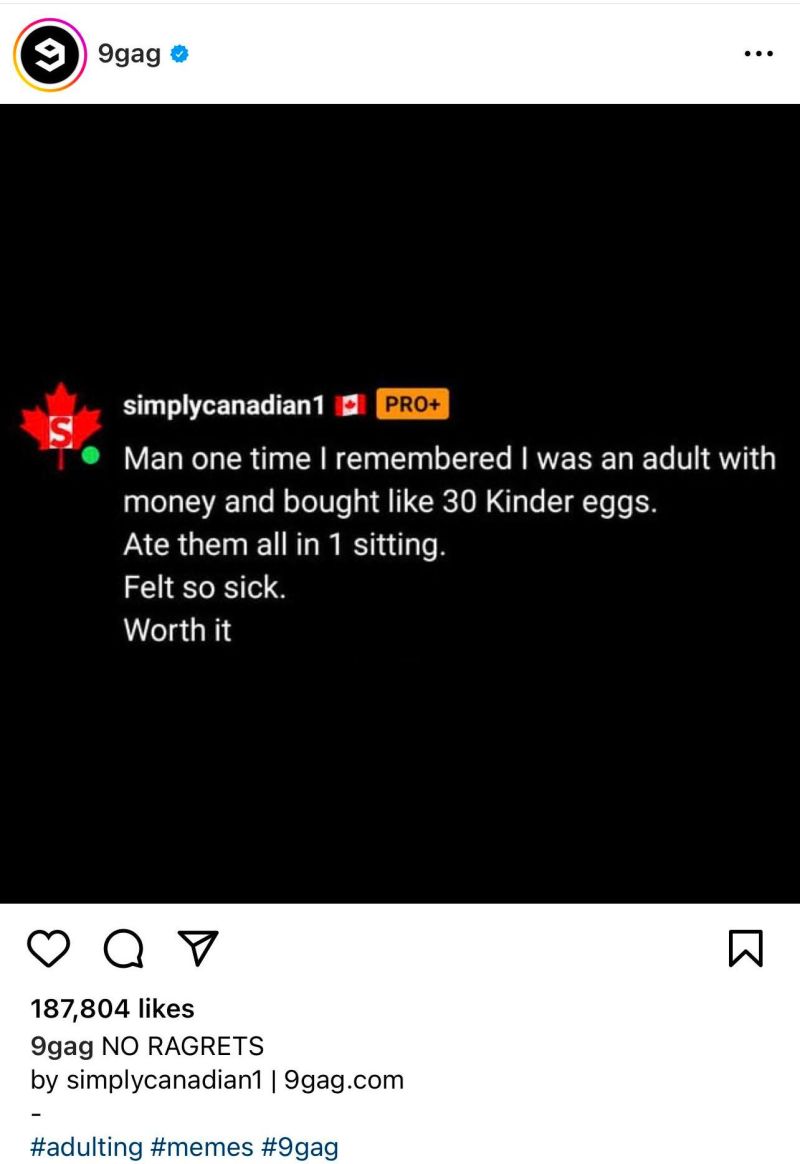Open the #memes hashtag
The height and width of the screenshot is (1164, 800).
[x=202, y=1146]
